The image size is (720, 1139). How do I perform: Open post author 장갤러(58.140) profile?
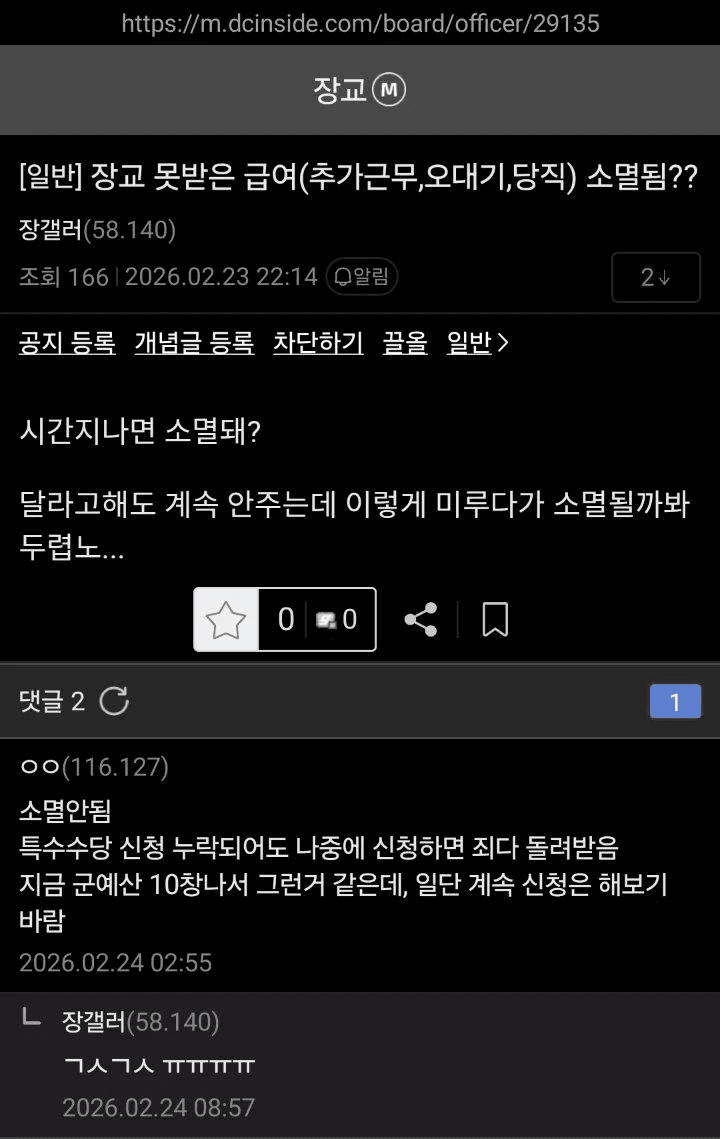point(97,230)
